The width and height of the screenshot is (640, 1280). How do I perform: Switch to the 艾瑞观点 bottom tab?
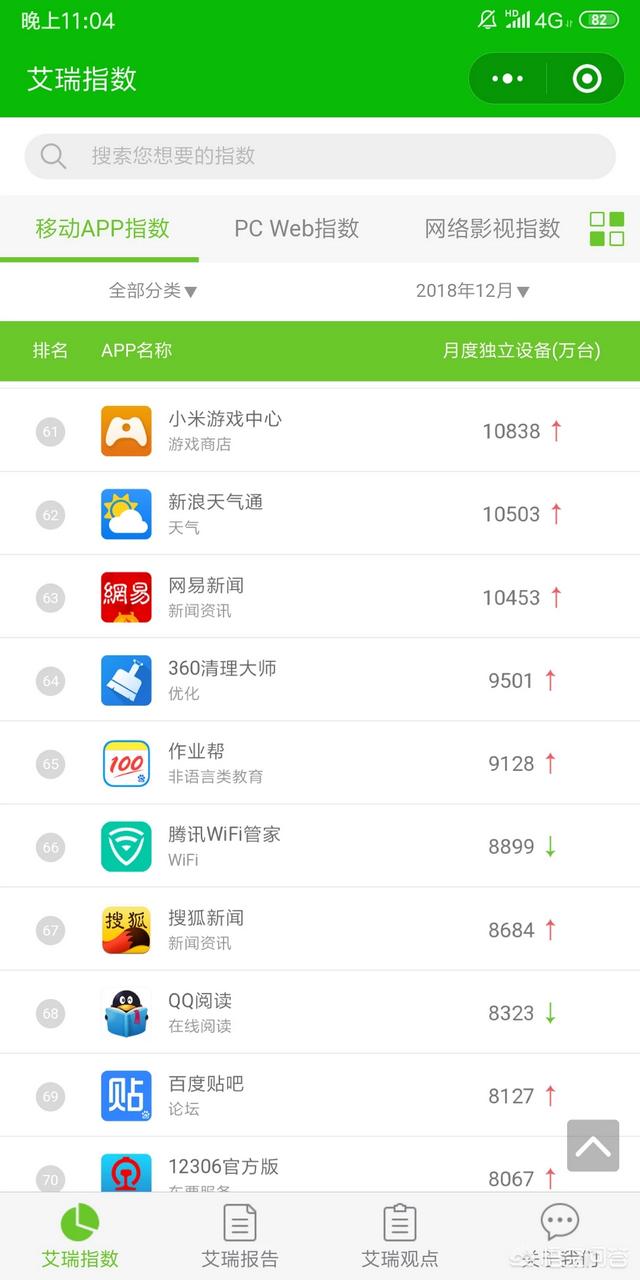[x=400, y=1236]
